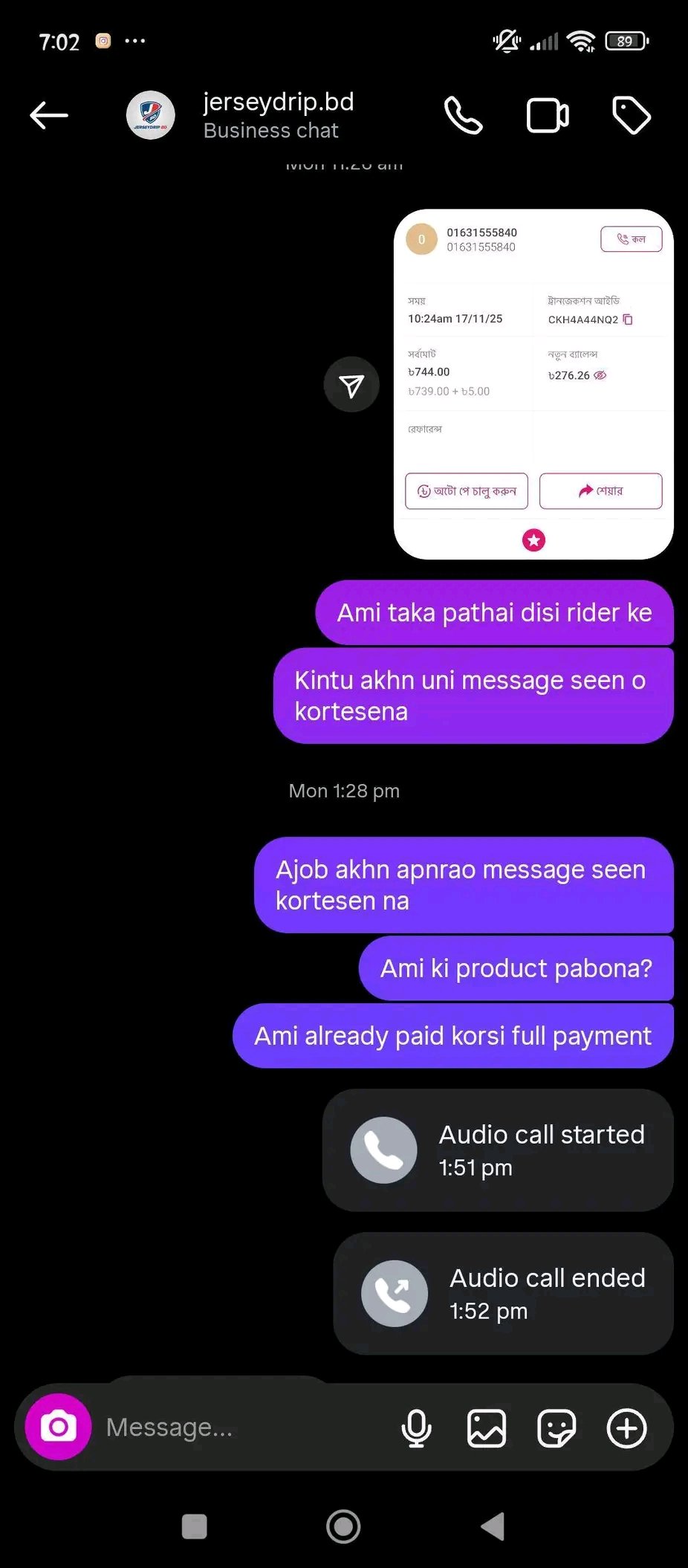Start an audio call with jerseydrip.bd
Screen dimensions: 688x1568
(464, 115)
